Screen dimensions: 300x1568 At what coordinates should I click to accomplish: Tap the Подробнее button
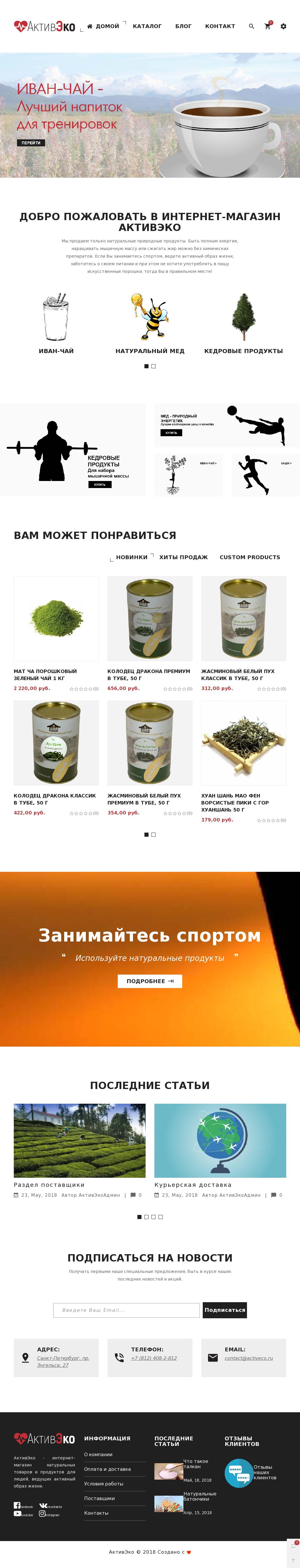[x=150, y=981]
